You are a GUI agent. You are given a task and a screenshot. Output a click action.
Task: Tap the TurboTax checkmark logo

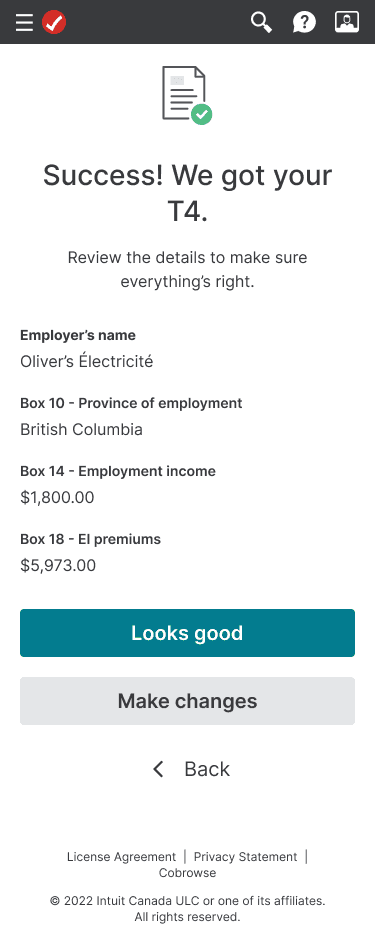click(54, 23)
